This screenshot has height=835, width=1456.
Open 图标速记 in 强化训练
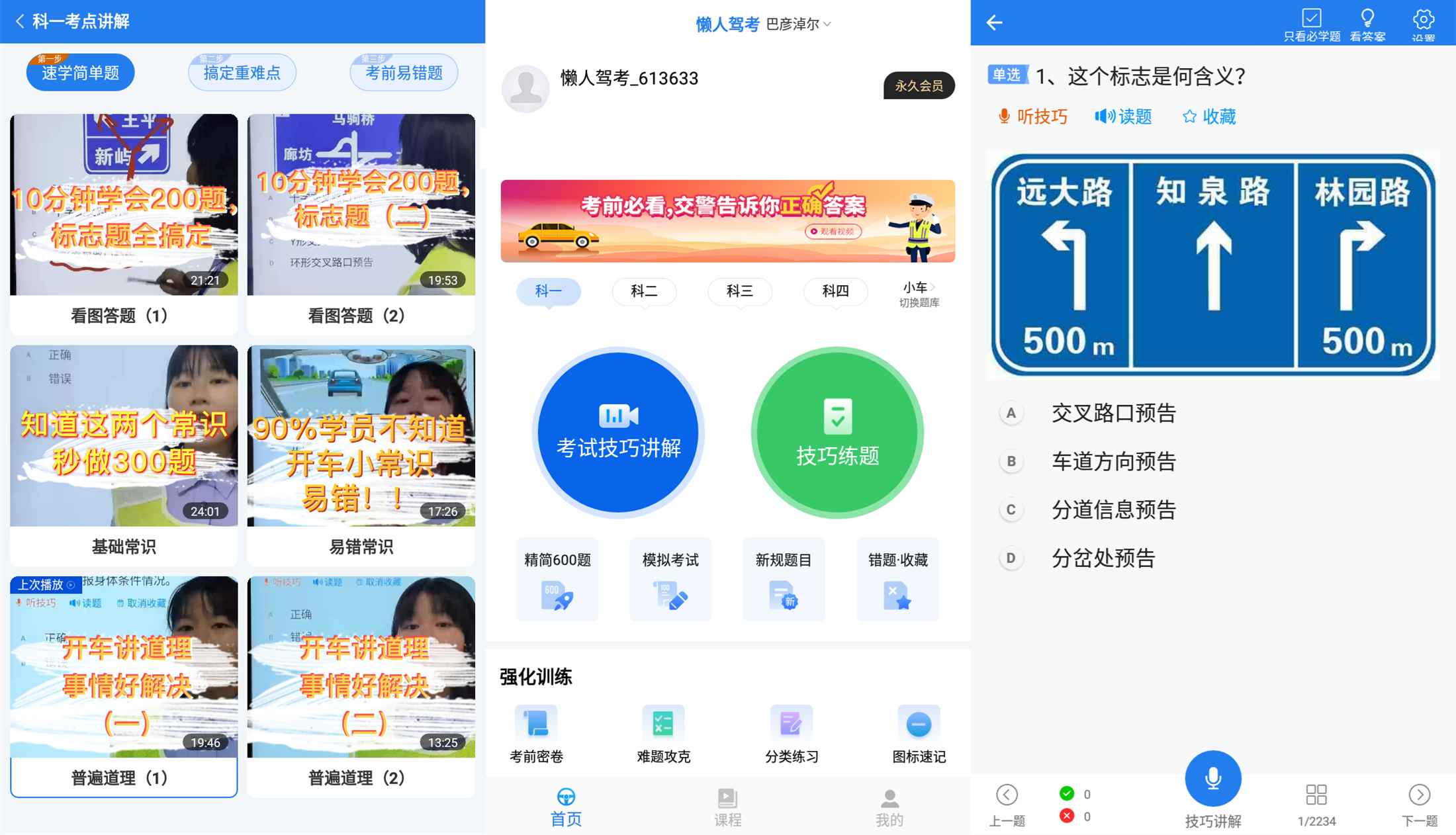point(919,734)
